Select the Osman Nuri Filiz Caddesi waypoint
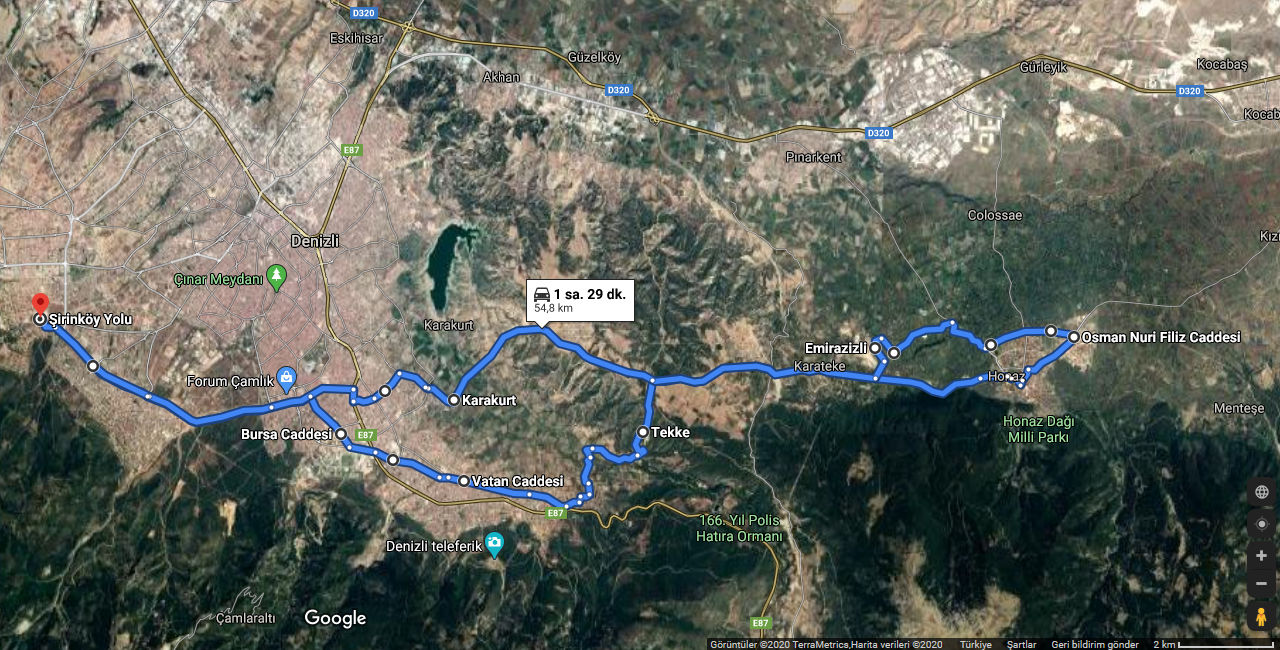This screenshot has width=1280, height=650. click(x=1073, y=337)
